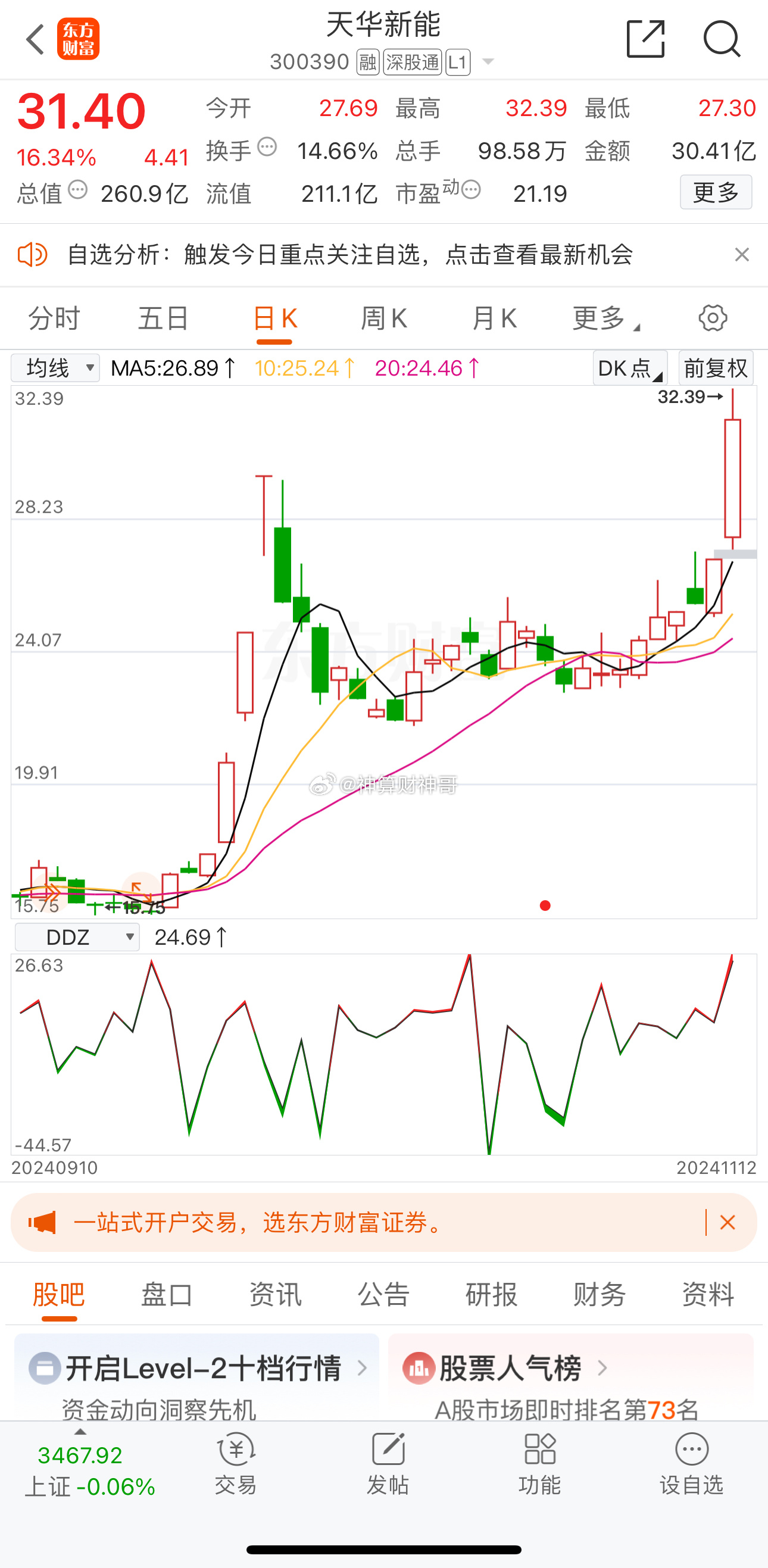Image resolution: width=768 pixels, height=1568 pixels.
Task: Tap 更多 for more quote data
Action: click(716, 193)
